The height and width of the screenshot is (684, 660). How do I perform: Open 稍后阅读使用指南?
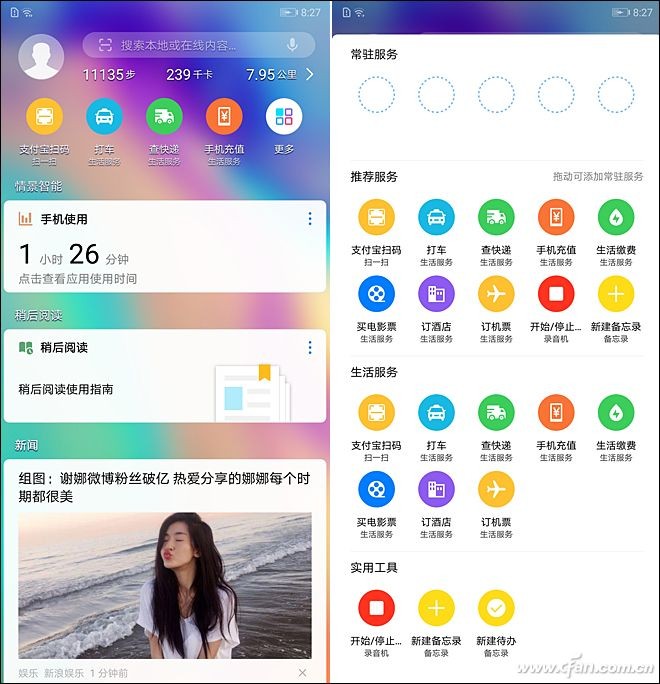pyautogui.click(x=66, y=389)
